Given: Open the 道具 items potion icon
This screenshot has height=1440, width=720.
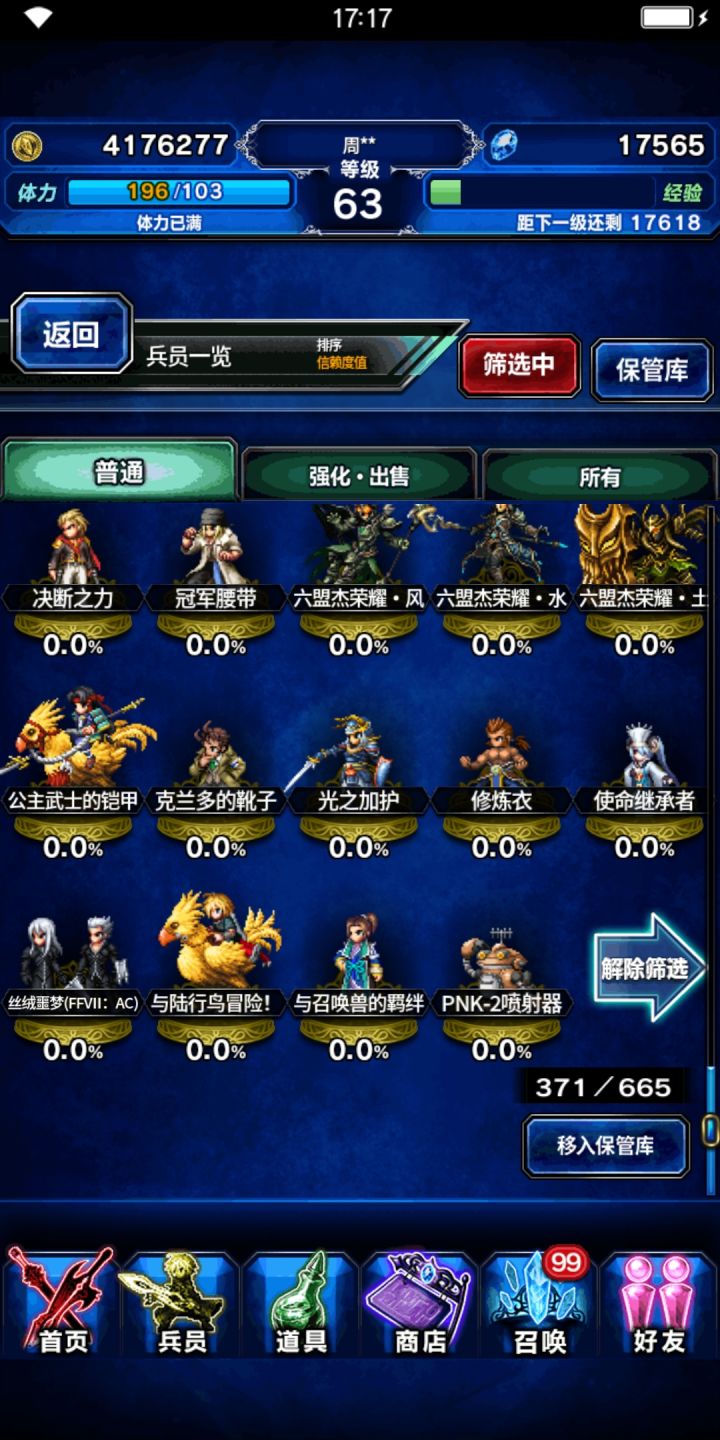Looking at the screenshot, I should coord(300,1300).
